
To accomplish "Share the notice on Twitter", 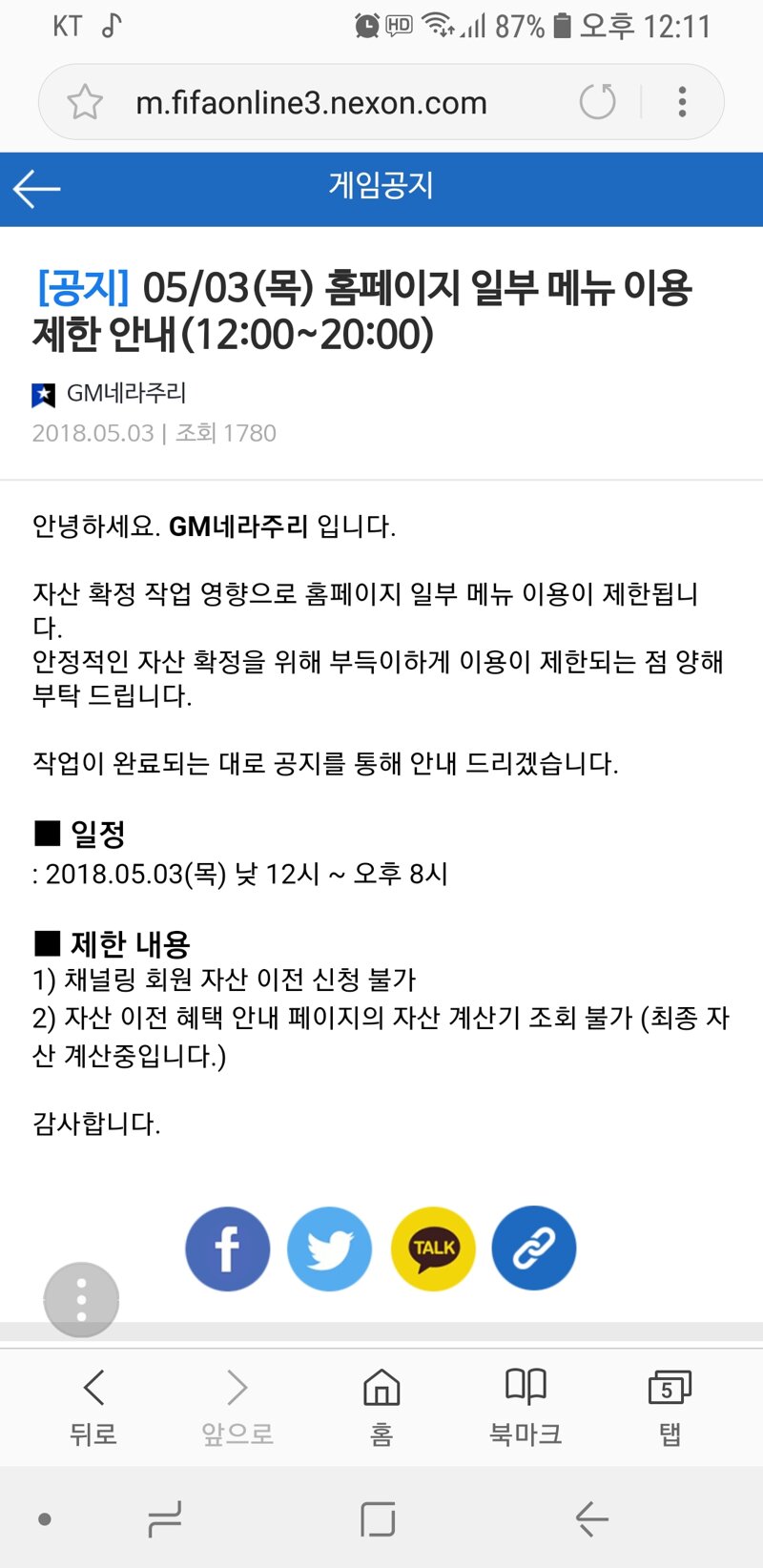I will tap(329, 1248).
